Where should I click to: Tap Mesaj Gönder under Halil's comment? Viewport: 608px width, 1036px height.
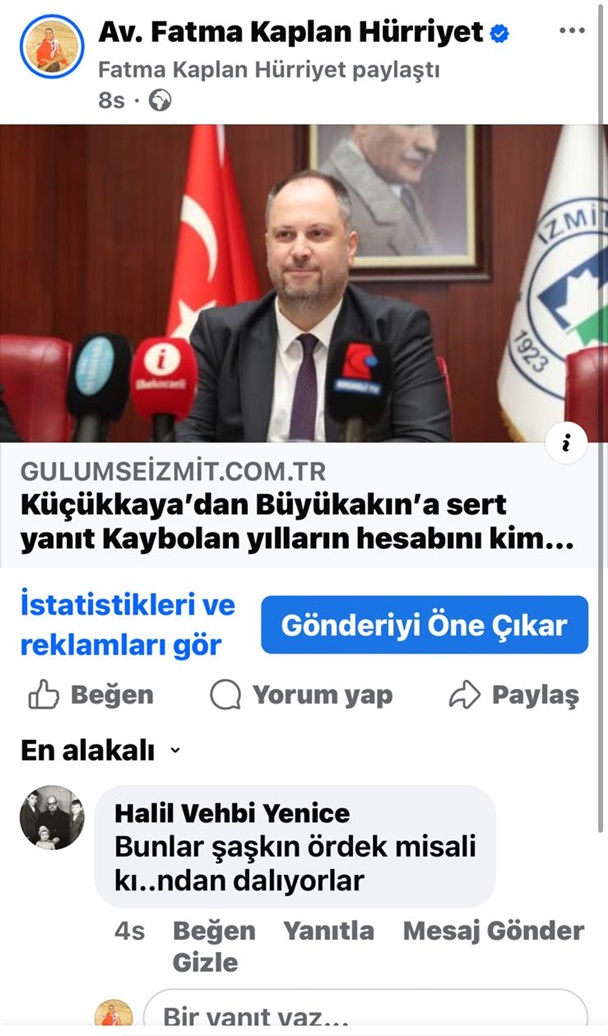coord(493,931)
